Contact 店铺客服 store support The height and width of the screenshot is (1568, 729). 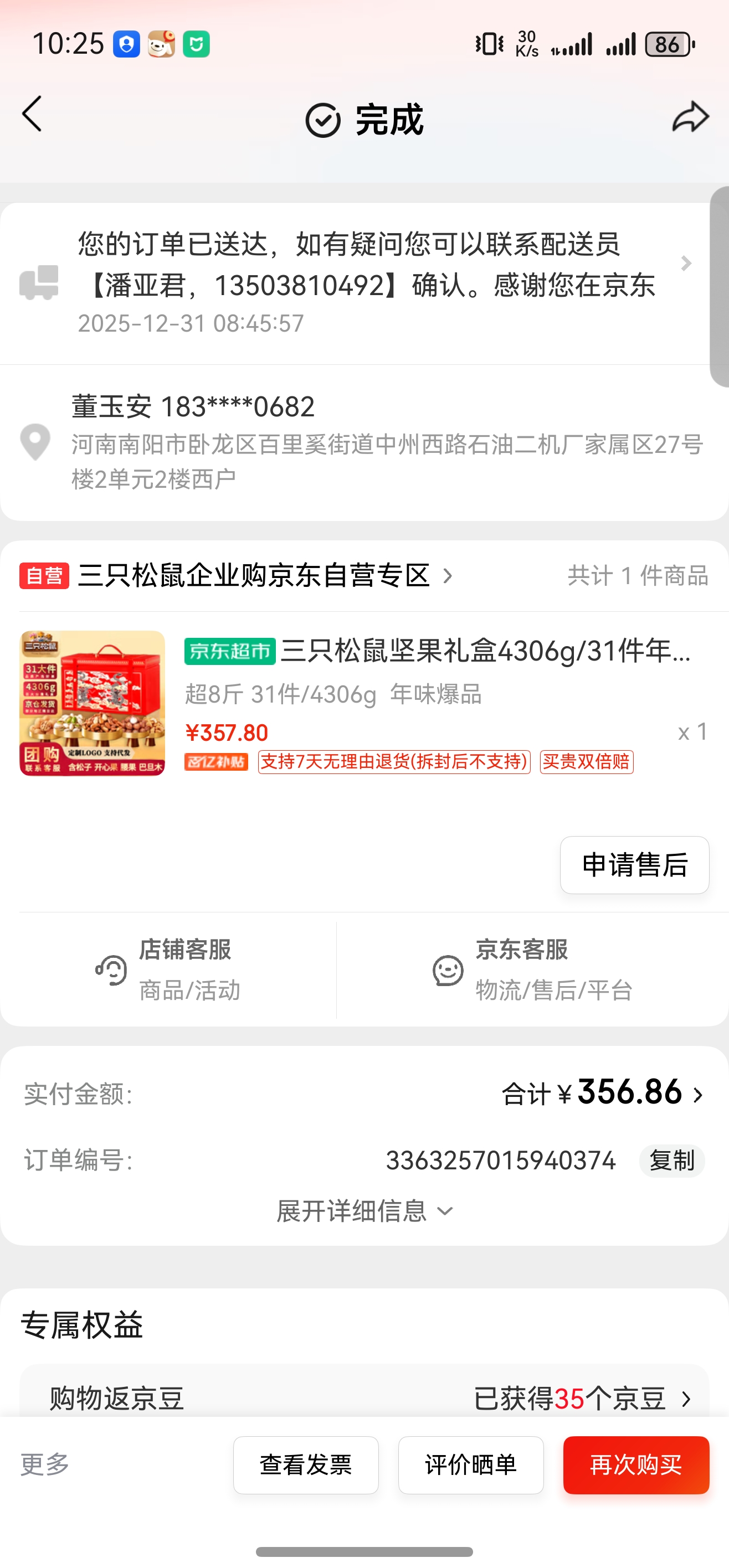[168, 969]
